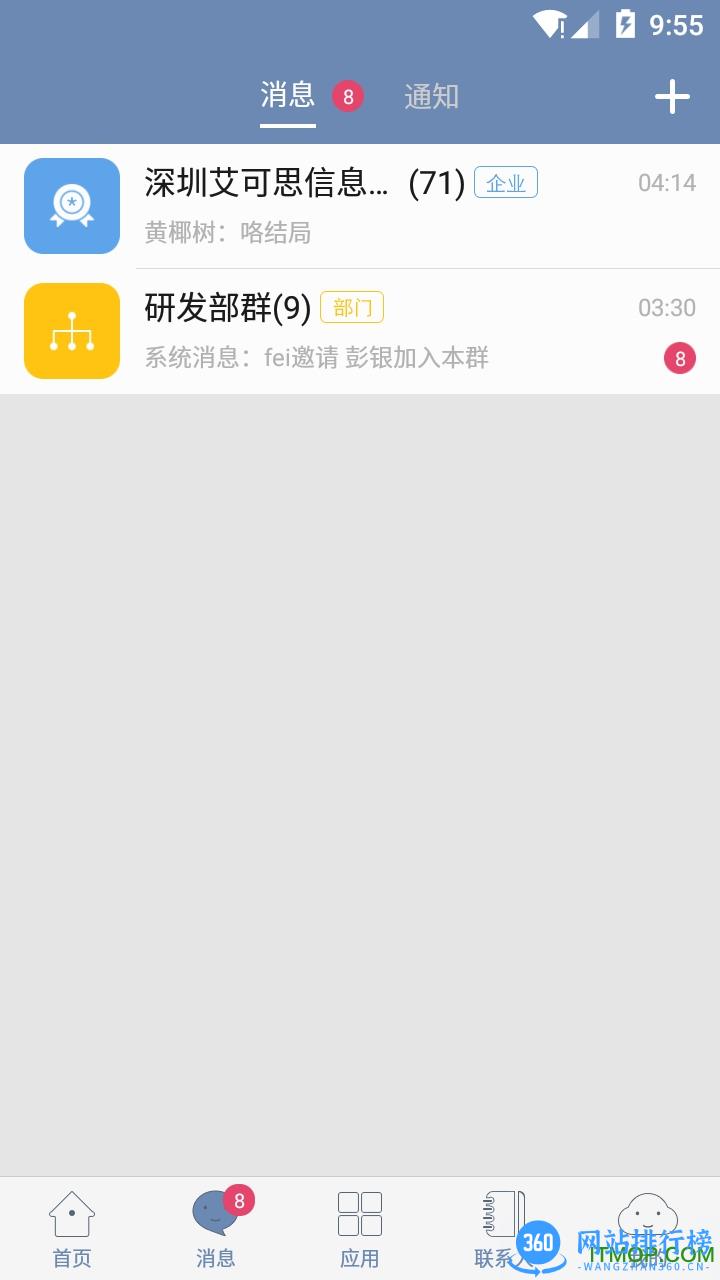720x1280 pixels.
Task: Go to the 首页 tab
Action: pyautogui.click(x=72, y=1229)
